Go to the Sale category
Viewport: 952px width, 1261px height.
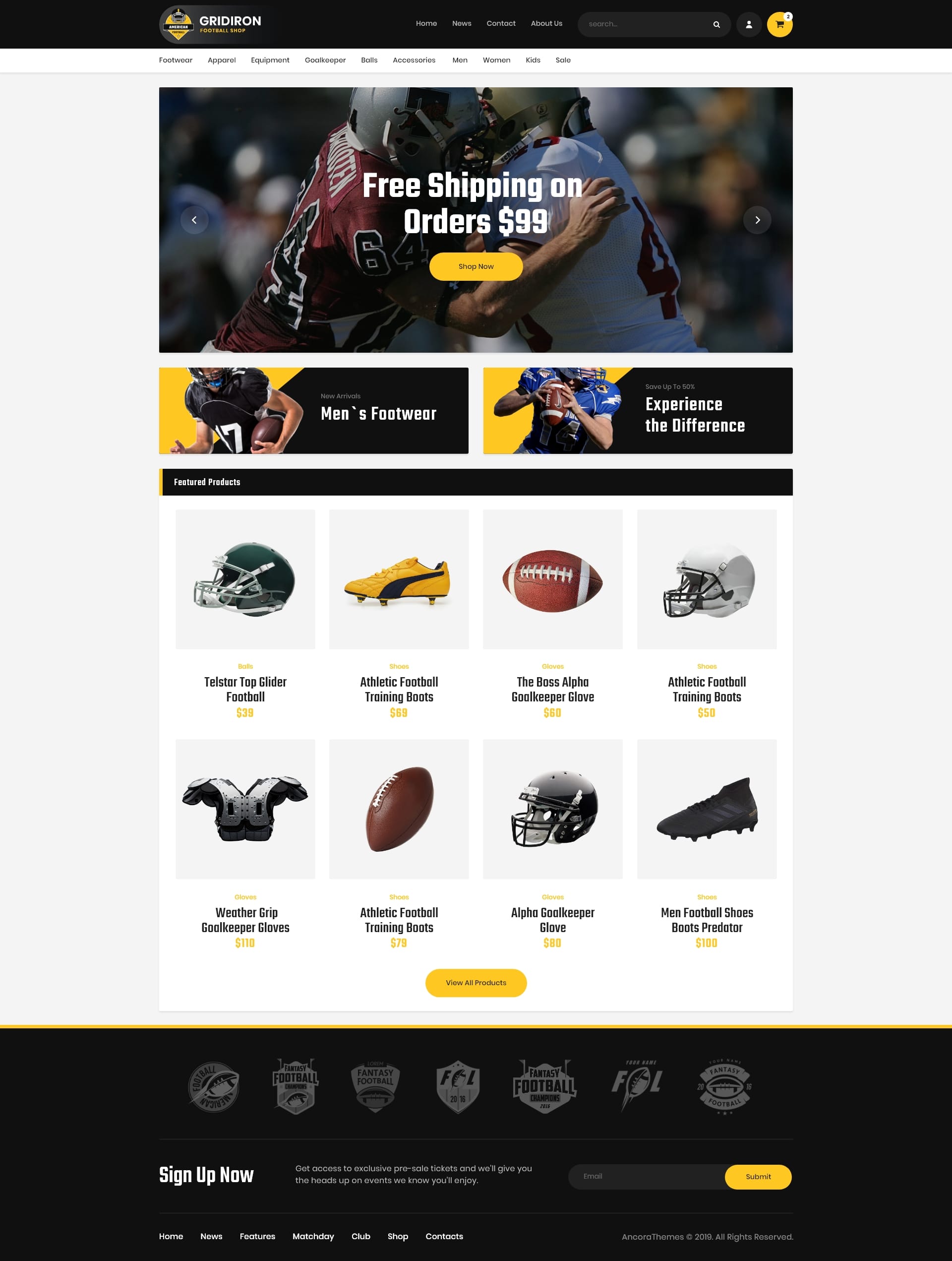click(562, 60)
